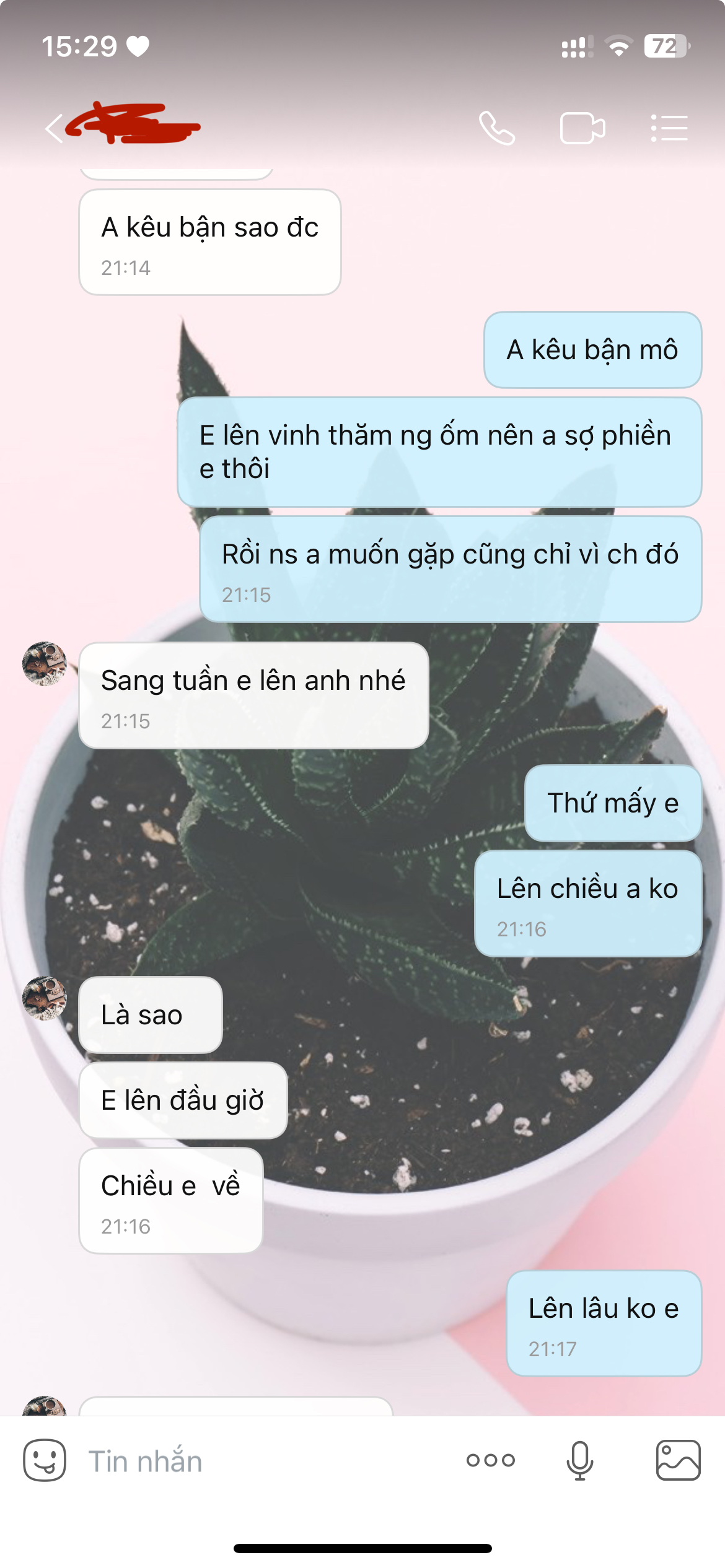Viewport: 725px width, 1568px height.
Task: Open sender's avatar beside "Sang tuần" message
Action: pos(45,664)
